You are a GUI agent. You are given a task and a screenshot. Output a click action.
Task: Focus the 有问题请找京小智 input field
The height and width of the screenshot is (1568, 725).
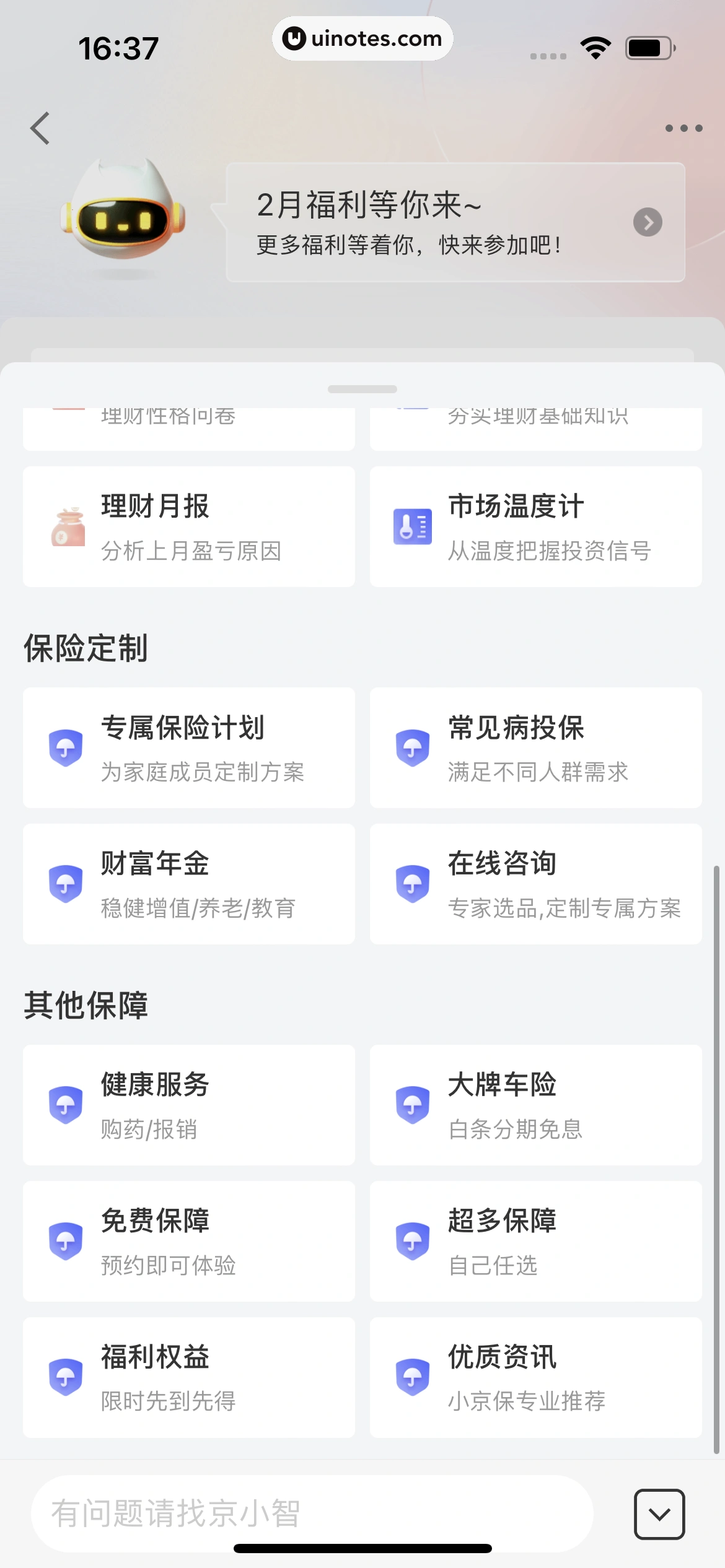coord(312,1514)
